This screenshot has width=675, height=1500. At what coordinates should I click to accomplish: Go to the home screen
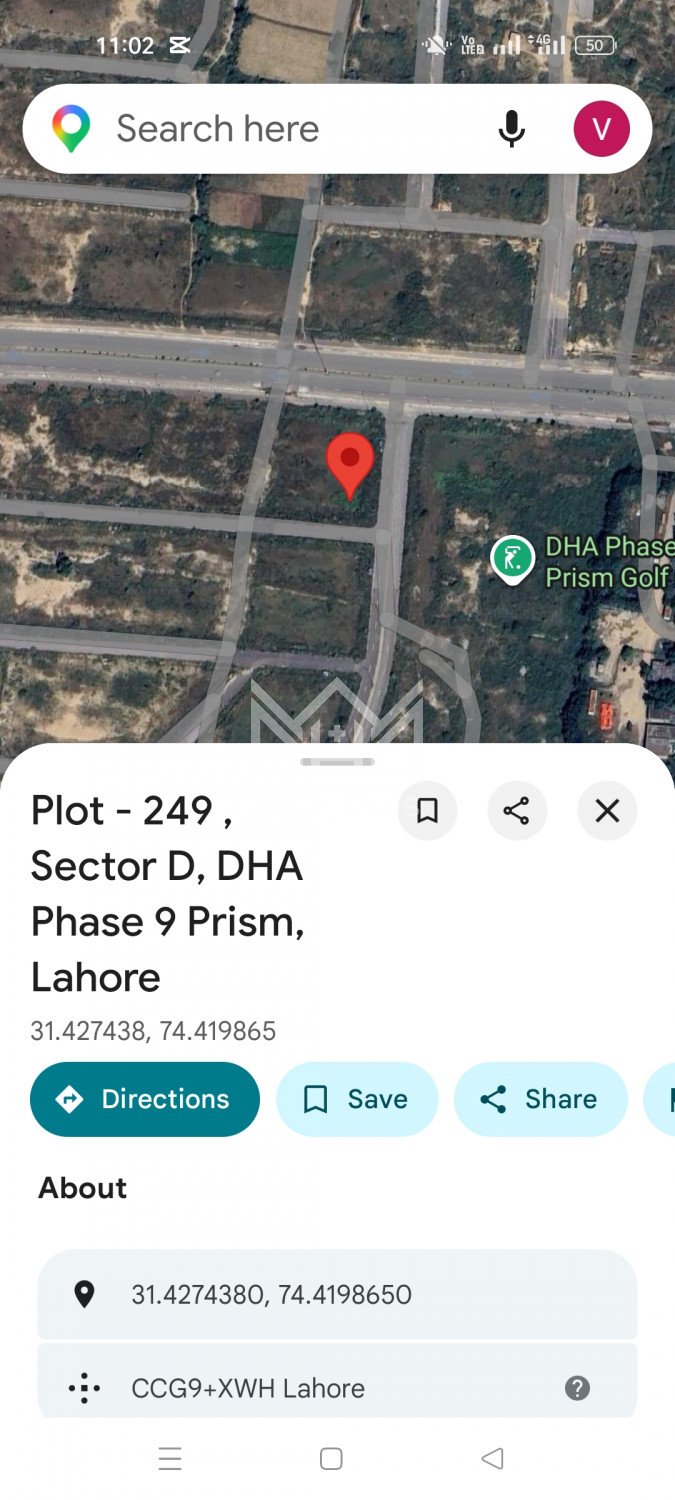coord(331,1459)
